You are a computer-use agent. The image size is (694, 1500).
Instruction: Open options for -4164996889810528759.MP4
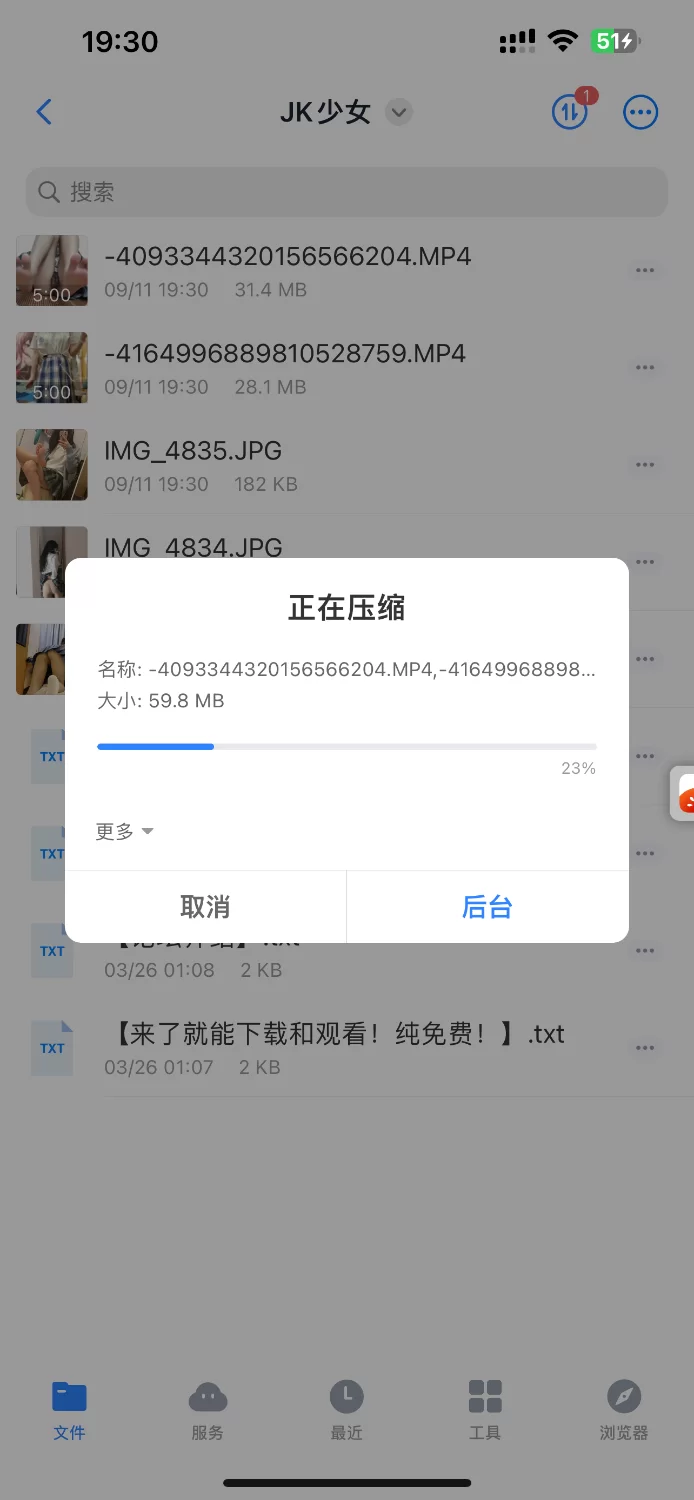(645, 368)
